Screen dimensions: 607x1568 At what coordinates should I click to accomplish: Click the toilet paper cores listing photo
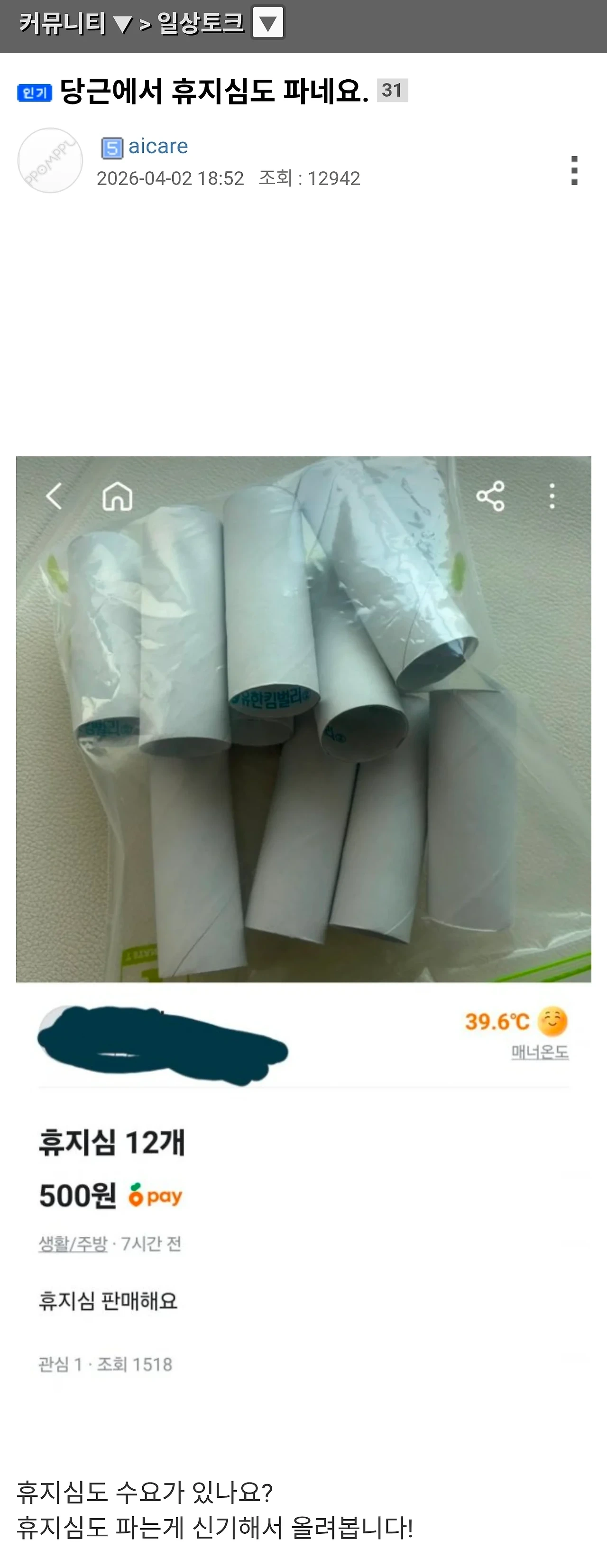click(303, 718)
